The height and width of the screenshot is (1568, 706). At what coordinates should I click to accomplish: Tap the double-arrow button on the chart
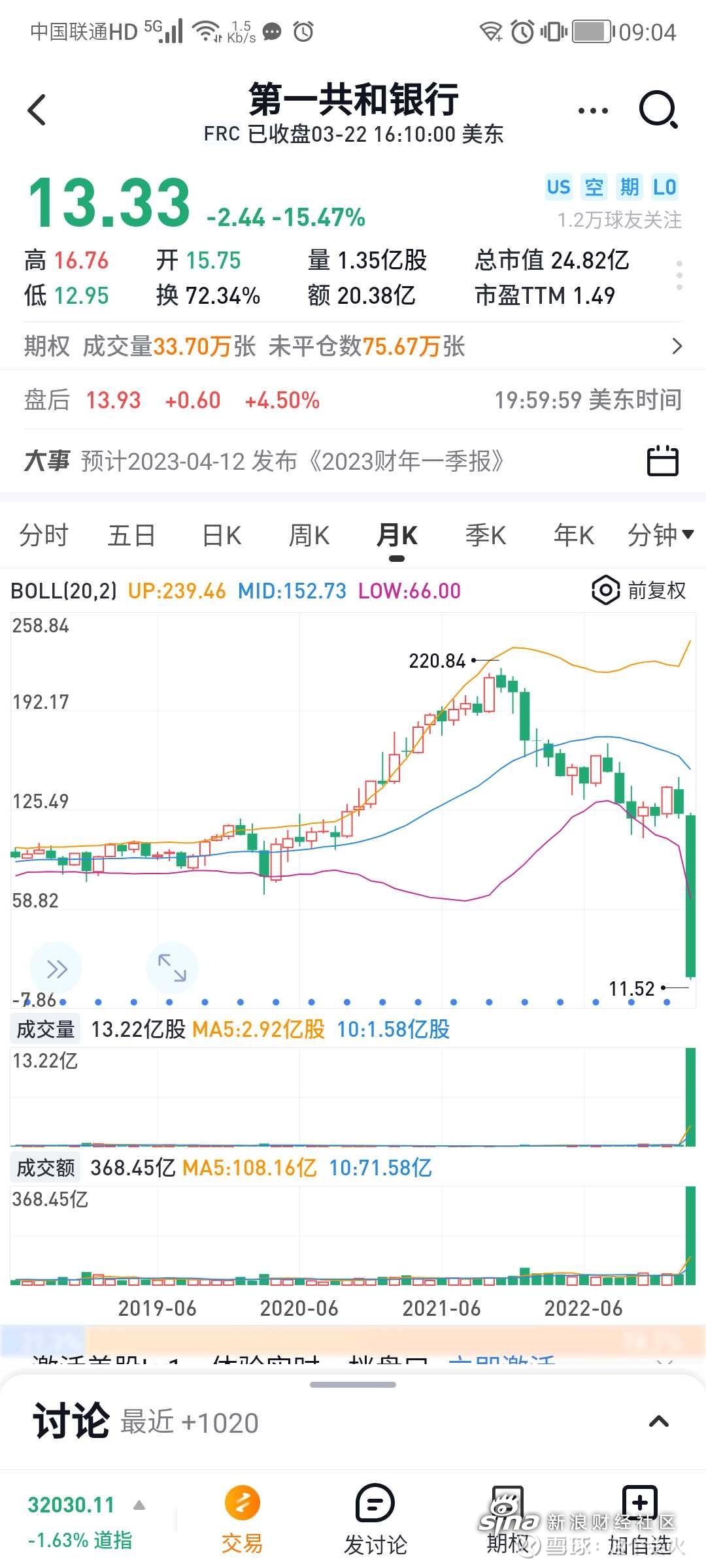[57, 969]
